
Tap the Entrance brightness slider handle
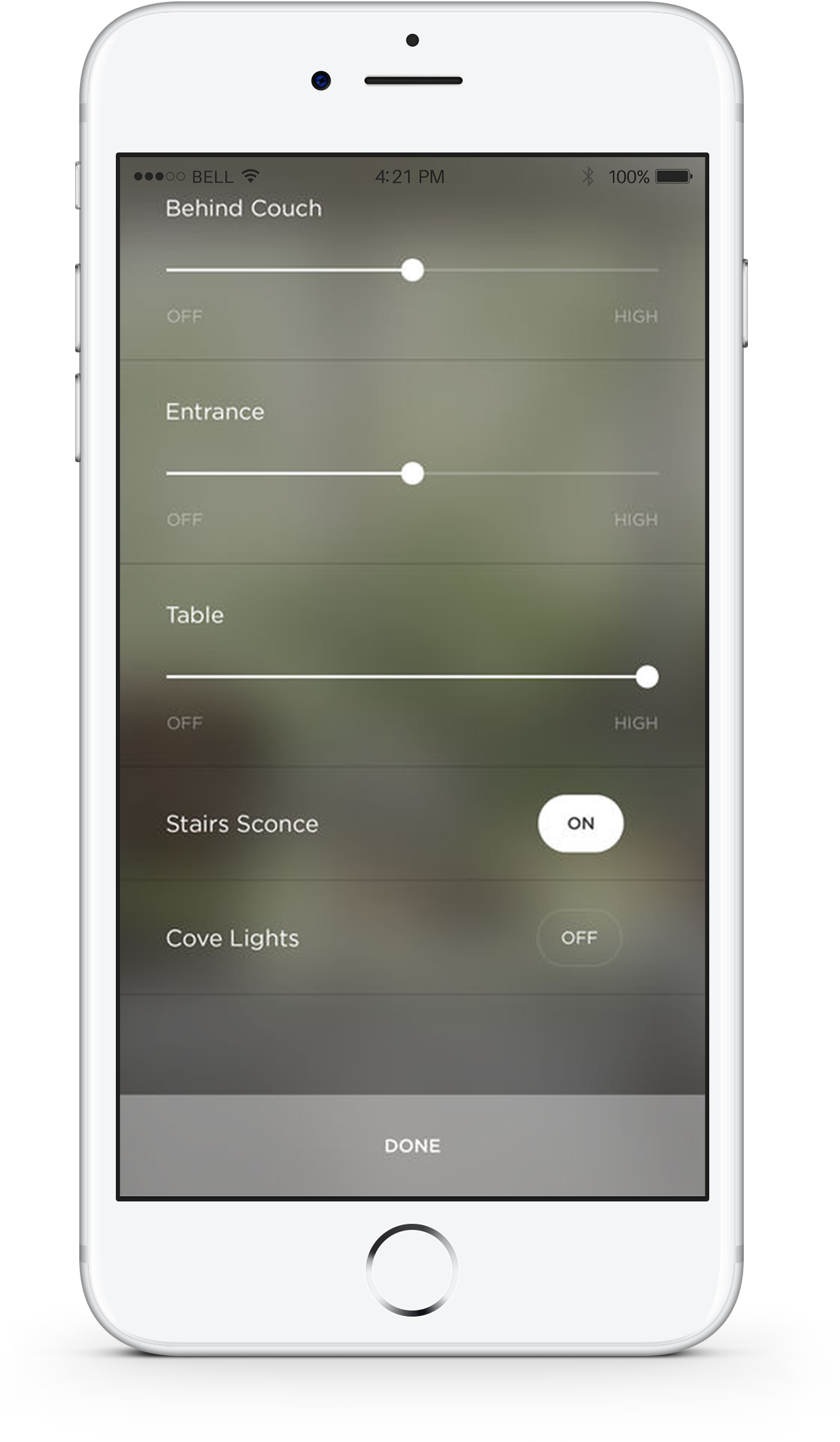pyautogui.click(x=412, y=473)
